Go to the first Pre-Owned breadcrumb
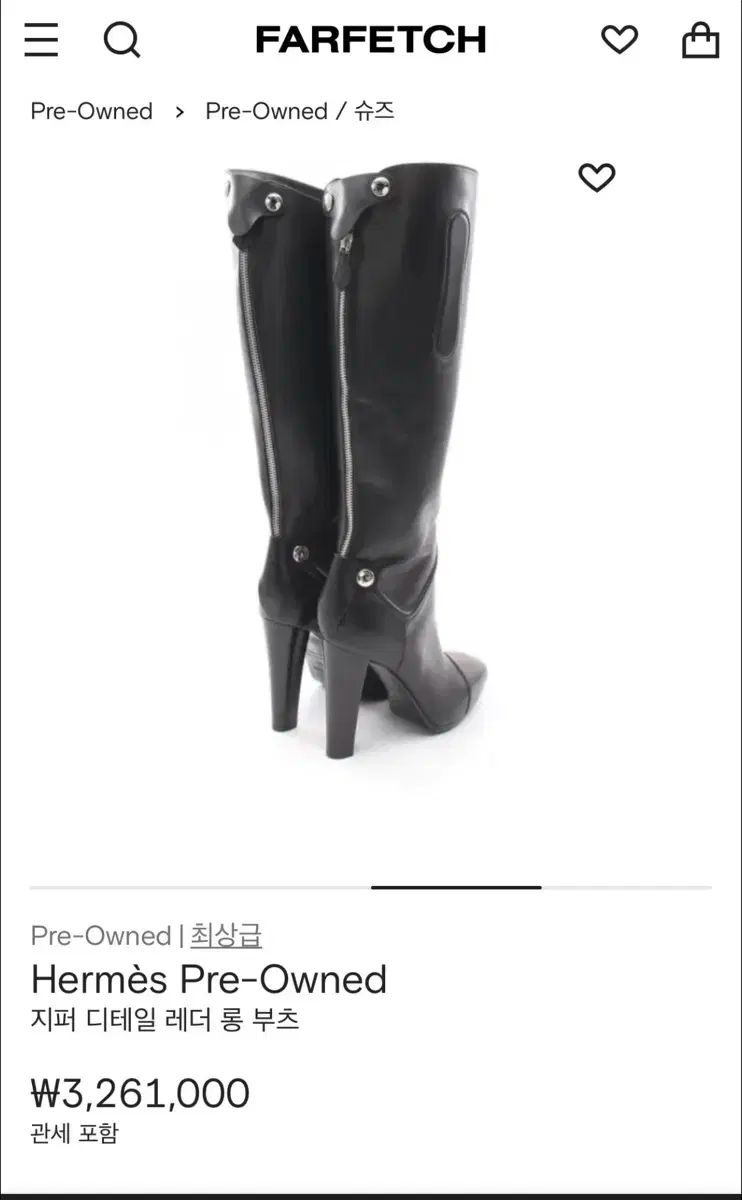742x1200 pixels. [92, 111]
